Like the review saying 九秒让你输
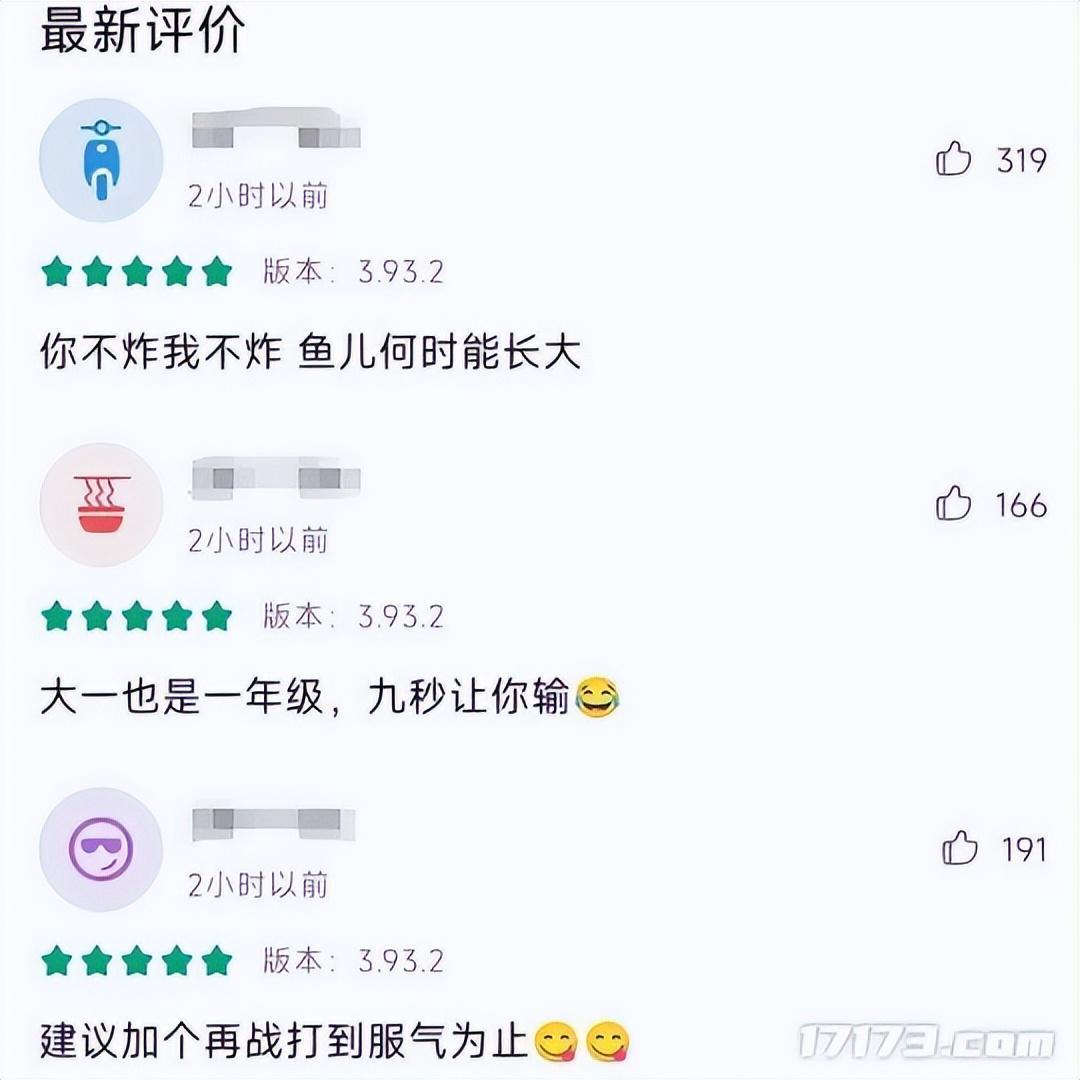The width and height of the screenshot is (1080, 1080). pos(954,504)
